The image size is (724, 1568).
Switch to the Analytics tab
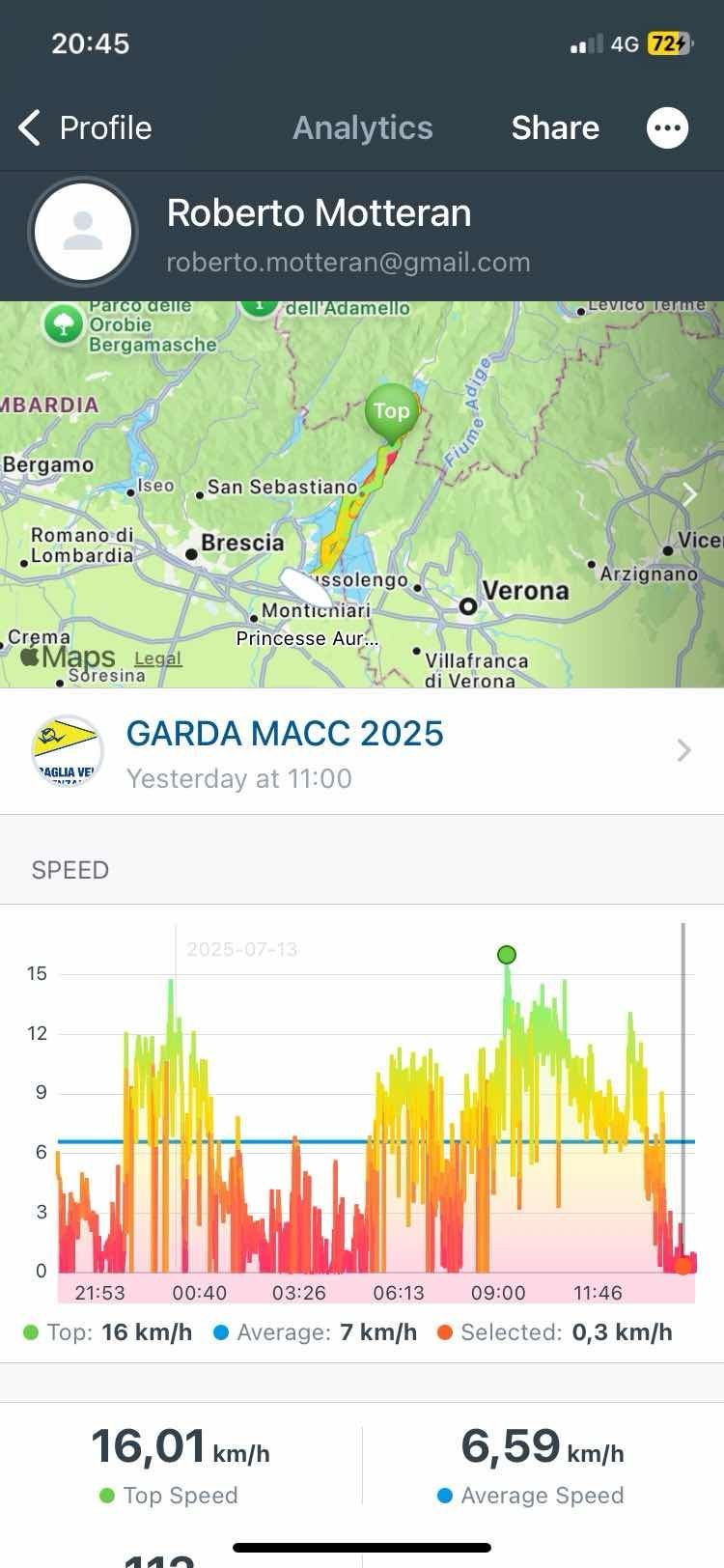tap(363, 126)
